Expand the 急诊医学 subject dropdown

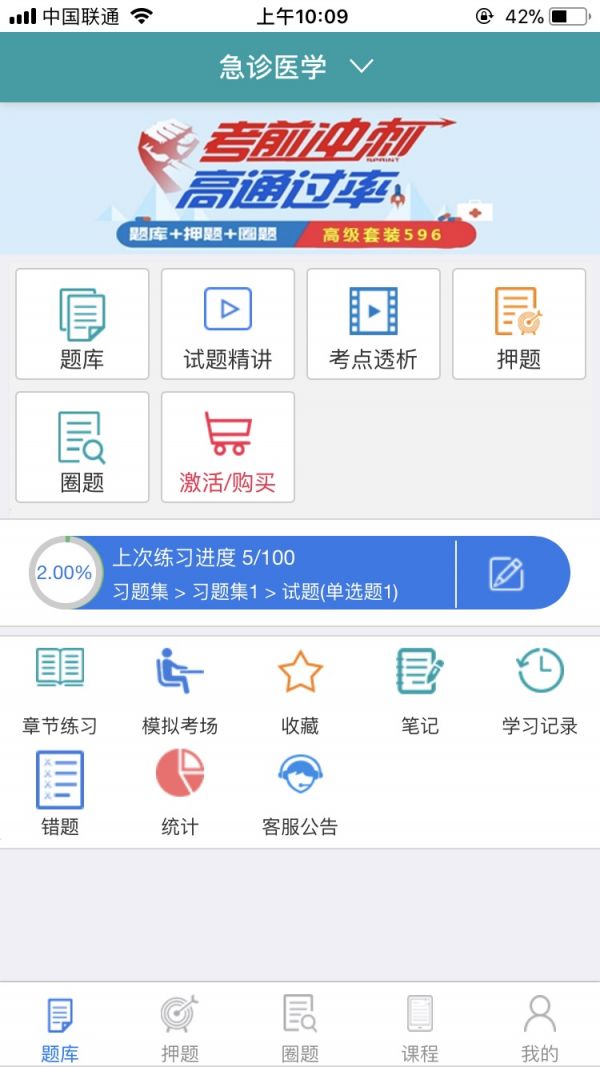click(x=297, y=67)
